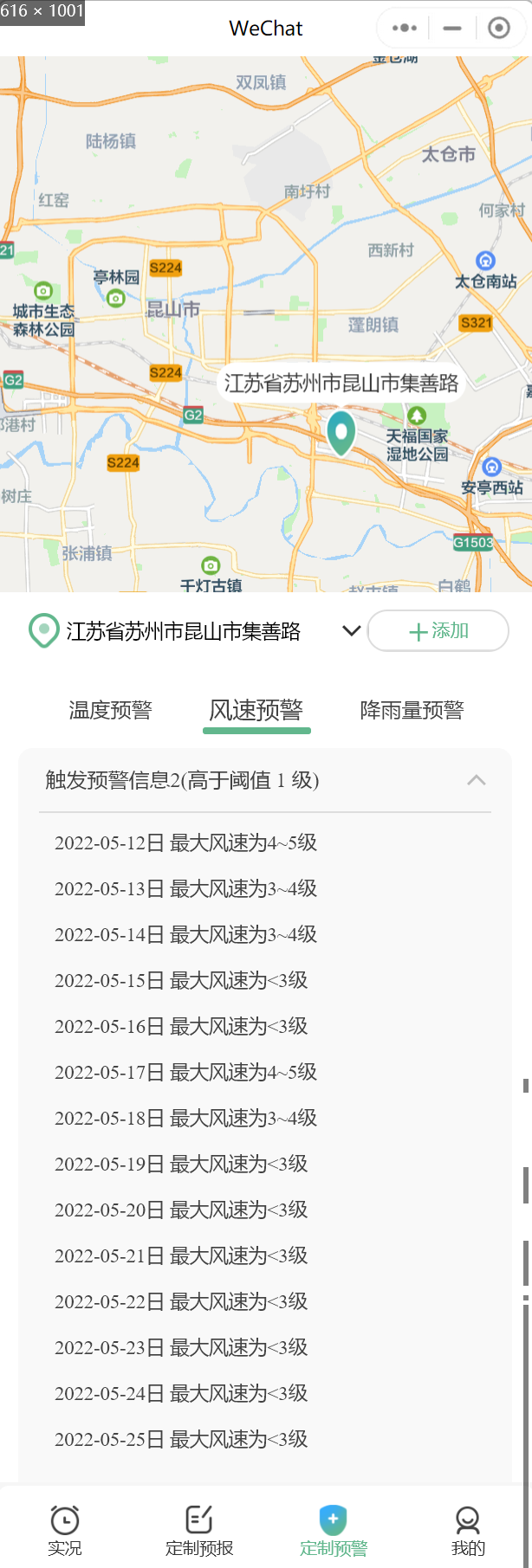Minimize the mini program window
Screen dimensions: 532x1568
(452, 29)
